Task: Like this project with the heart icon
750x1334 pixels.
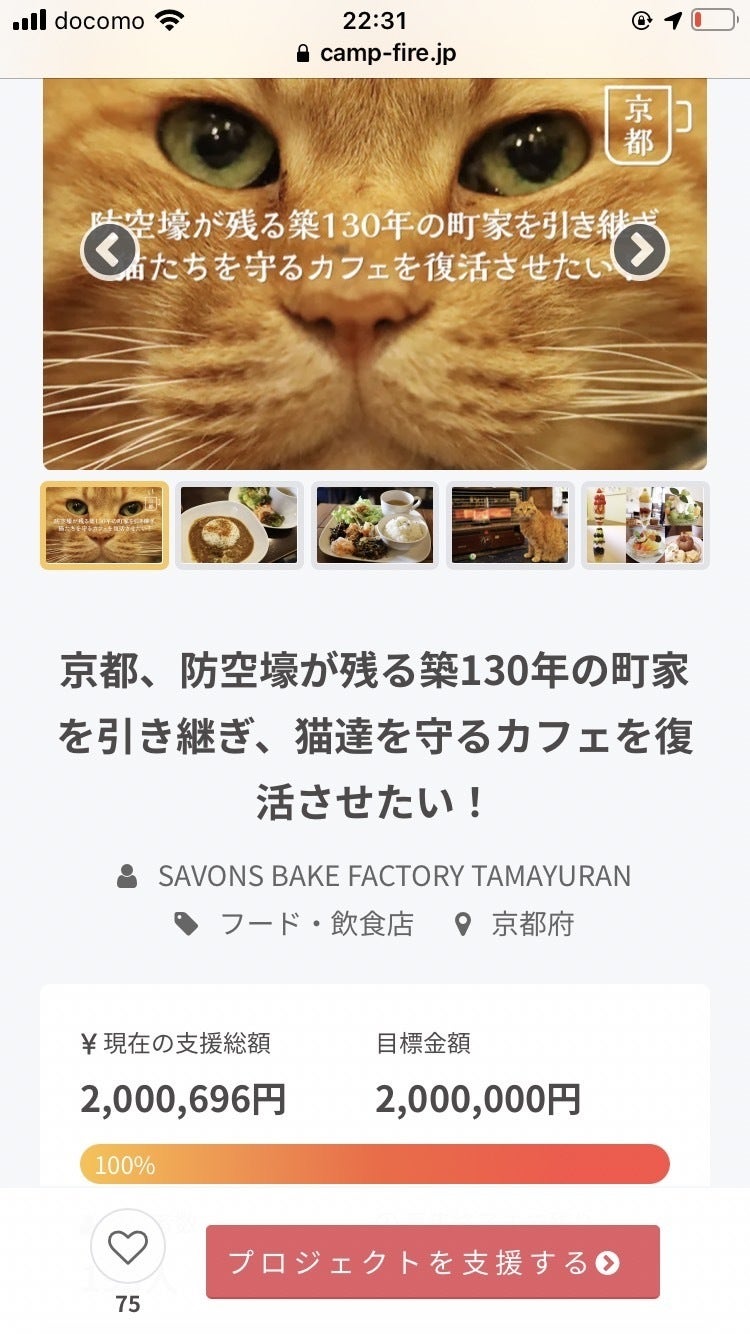Action: tap(128, 1247)
